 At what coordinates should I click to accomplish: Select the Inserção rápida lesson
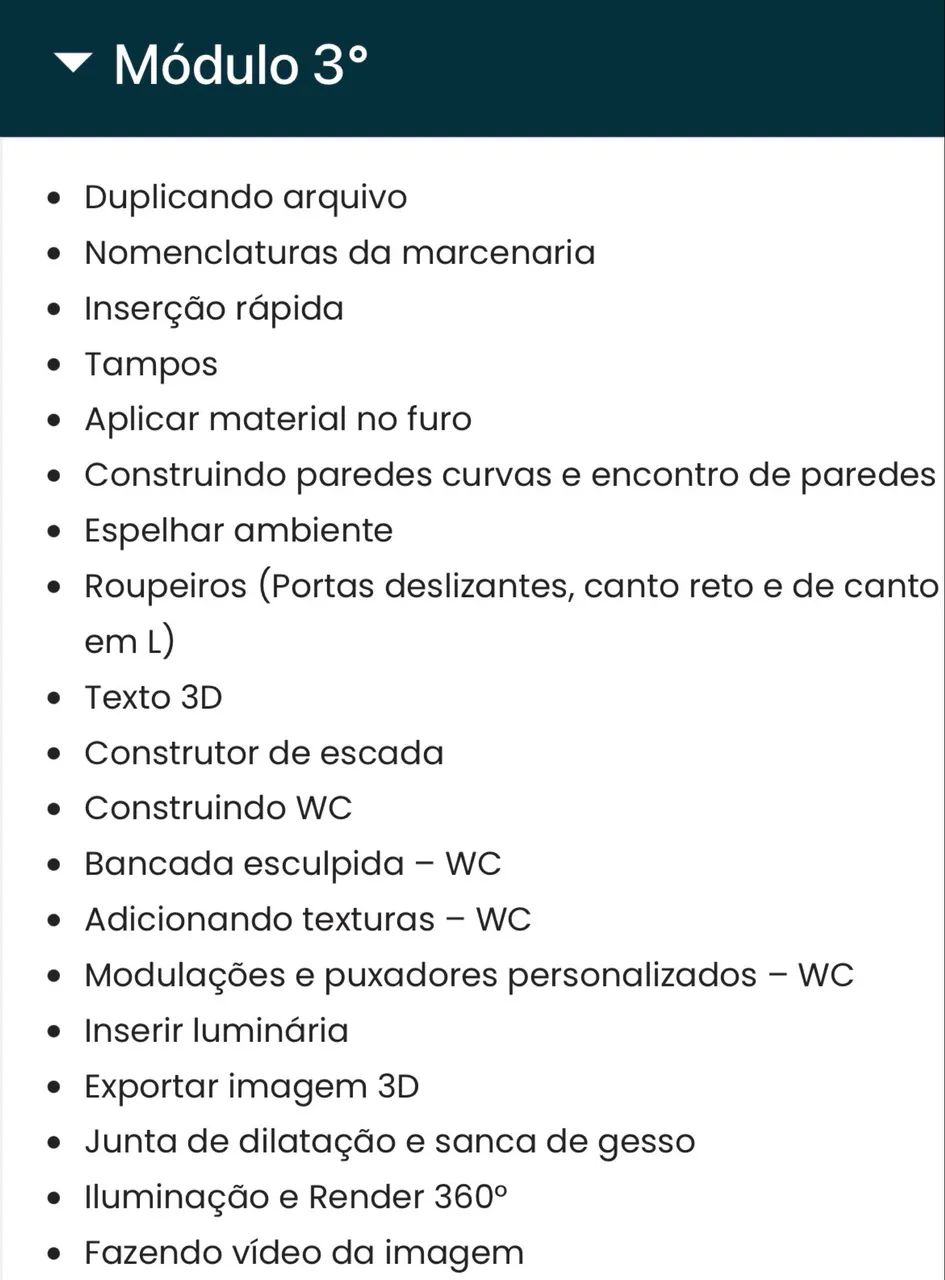(213, 308)
